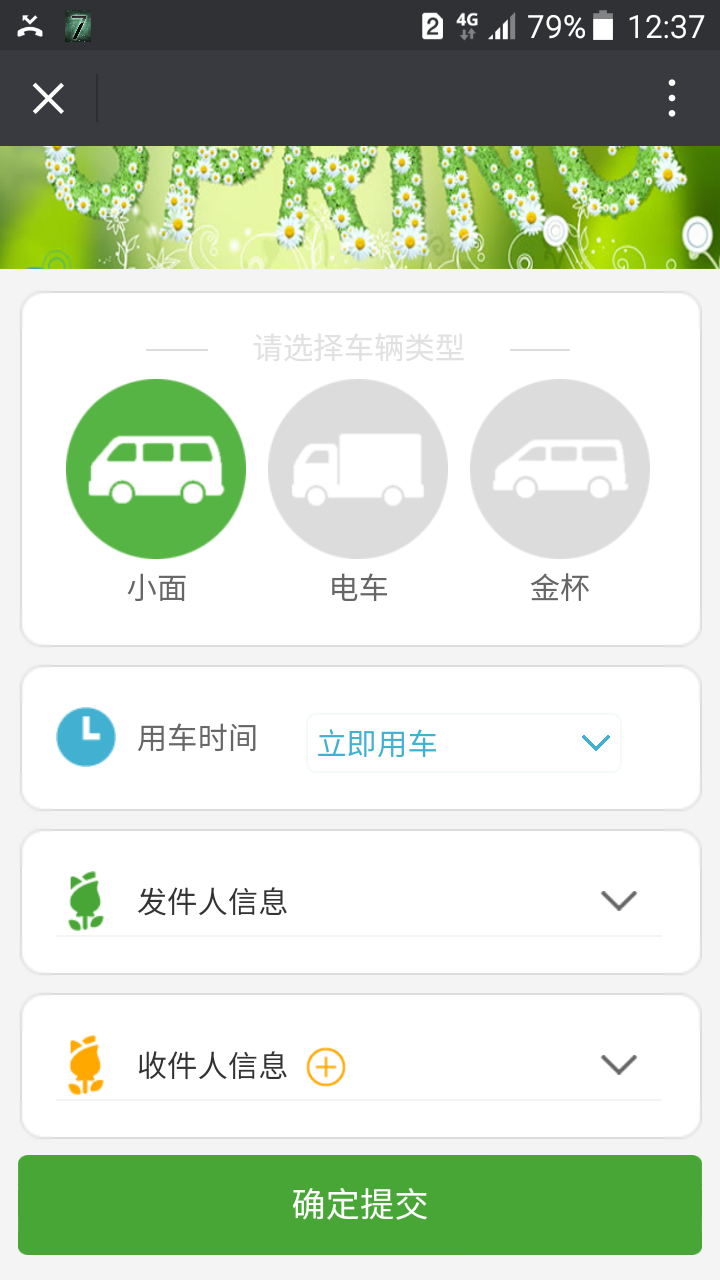The height and width of the screenshot is (1280, 720).
Task: Tap the SPRING banner image at the top
Action: [360, 205]
